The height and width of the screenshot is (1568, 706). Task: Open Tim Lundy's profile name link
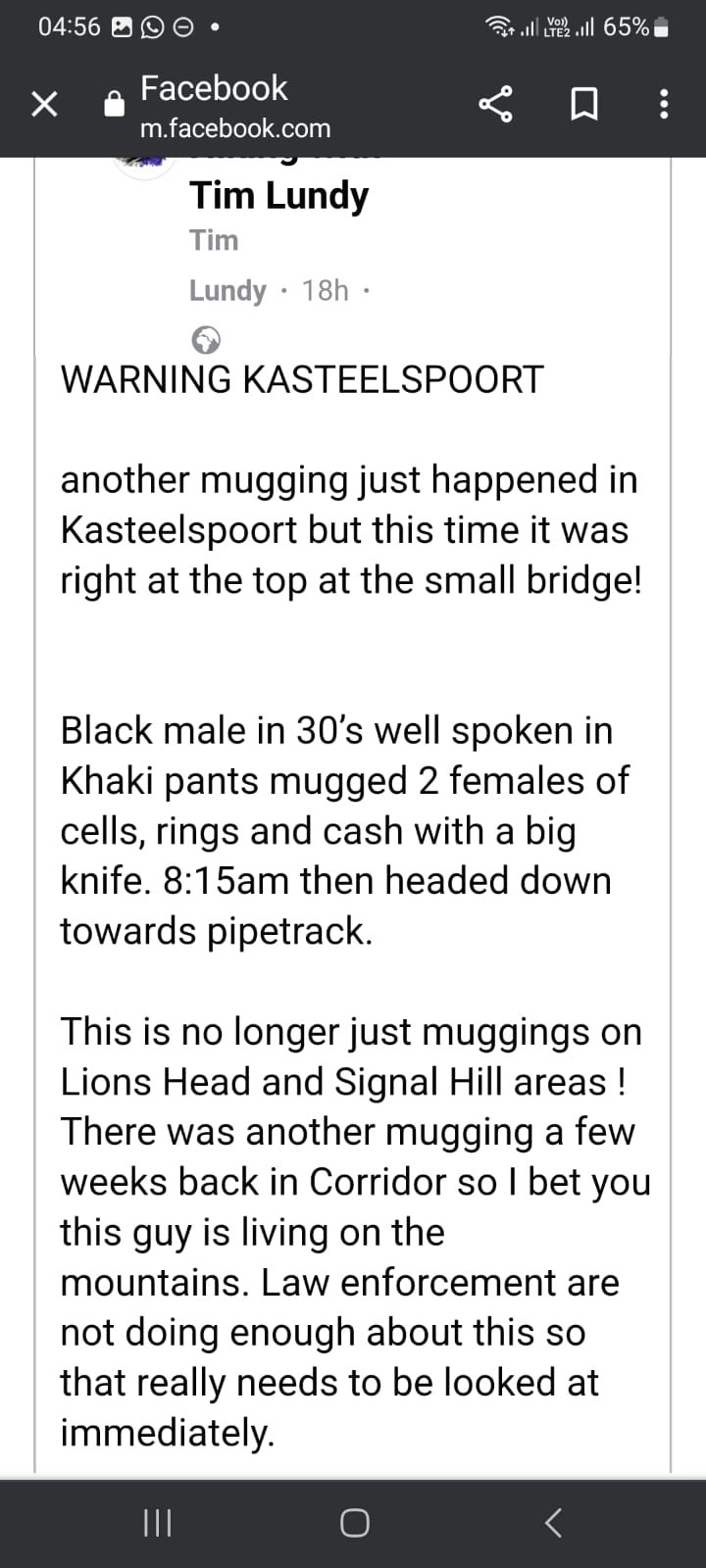[278, 195]
